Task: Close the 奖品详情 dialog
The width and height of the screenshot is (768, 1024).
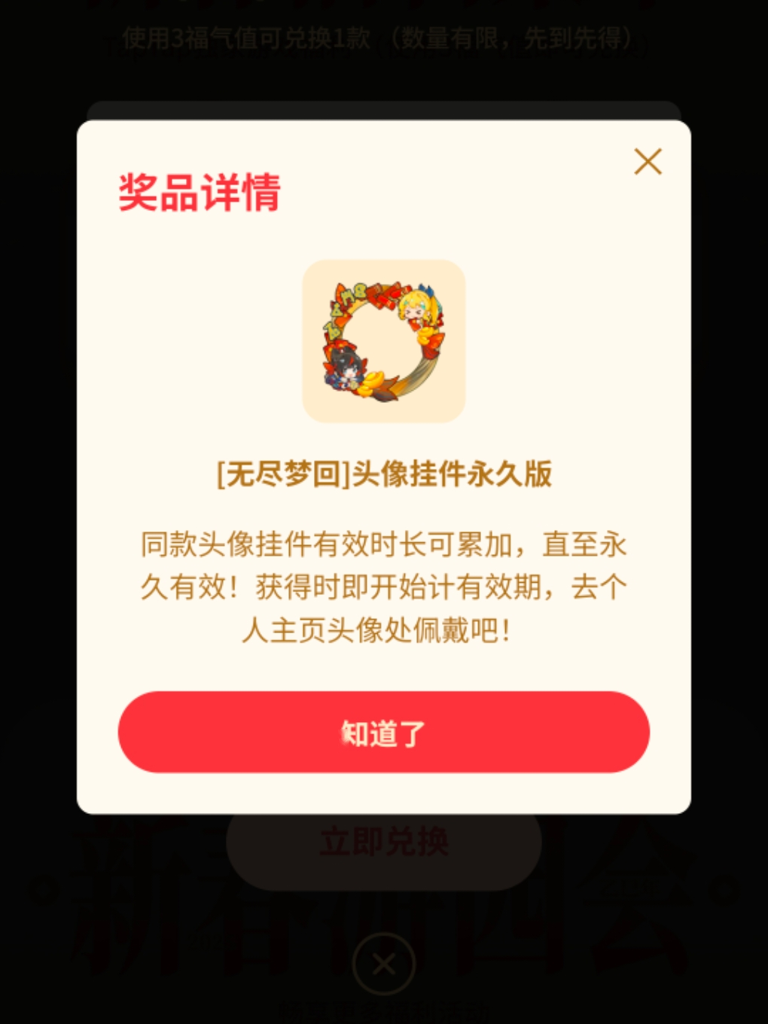Action: coord(648,162)
